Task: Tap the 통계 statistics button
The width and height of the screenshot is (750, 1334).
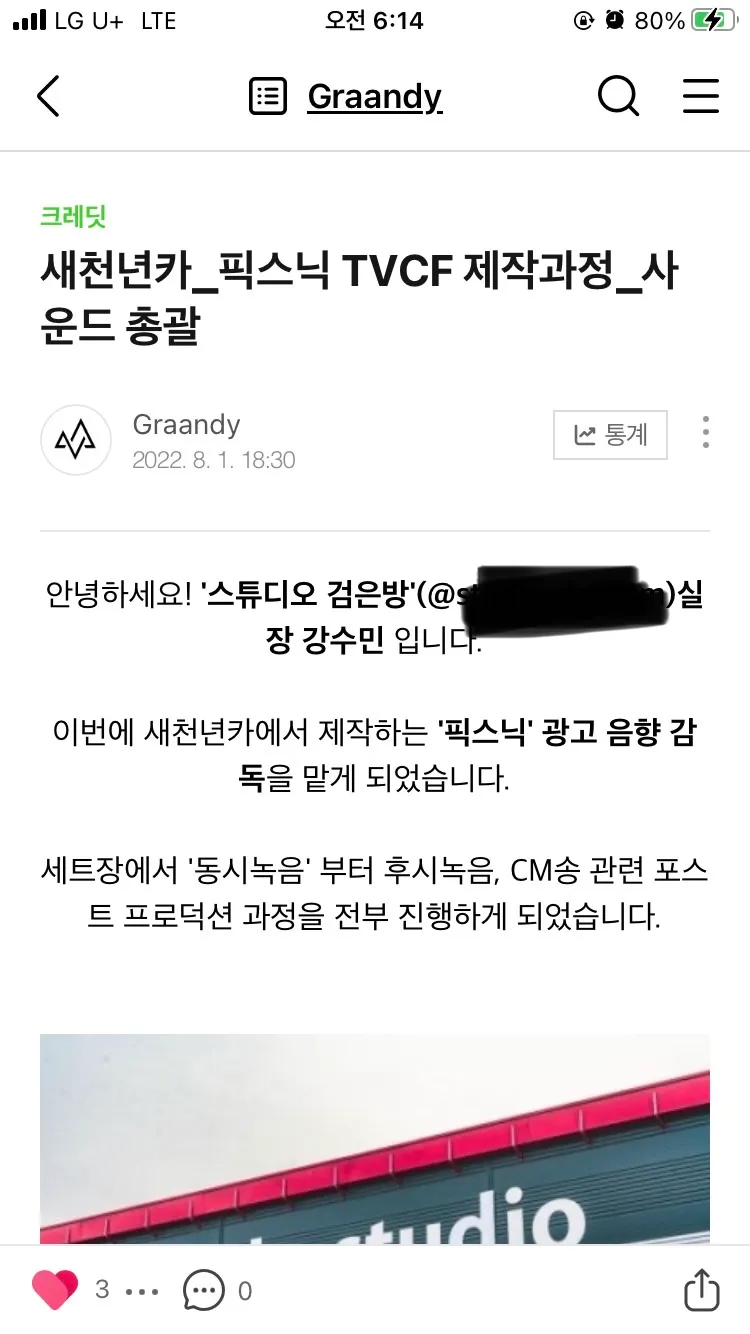Action: [x=610, y=435]
